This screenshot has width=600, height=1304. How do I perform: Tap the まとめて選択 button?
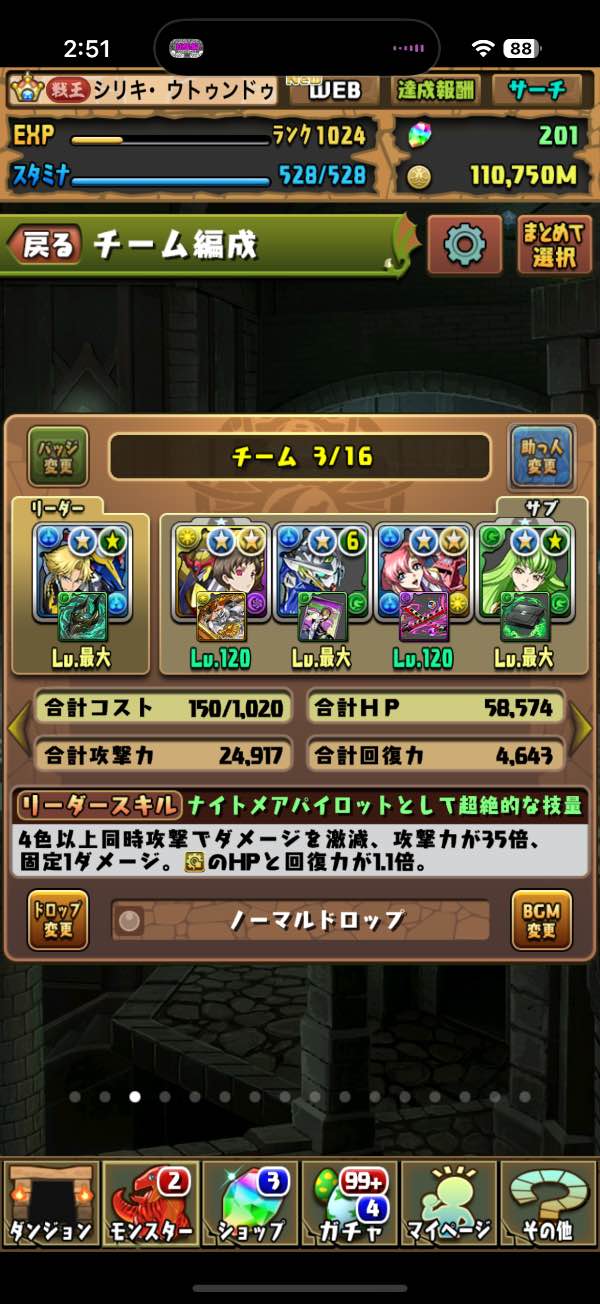click(x=554, y=244)
